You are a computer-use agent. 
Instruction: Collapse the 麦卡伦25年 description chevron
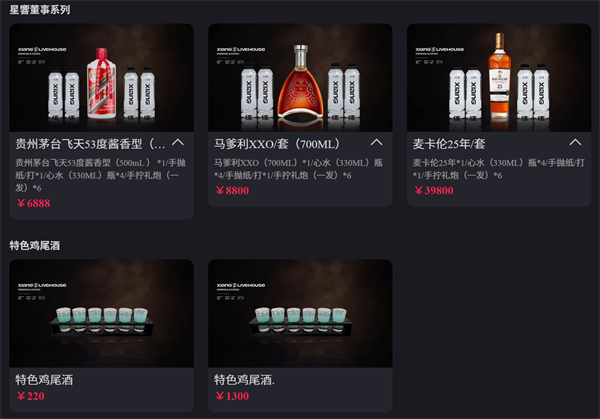(575, 143)
